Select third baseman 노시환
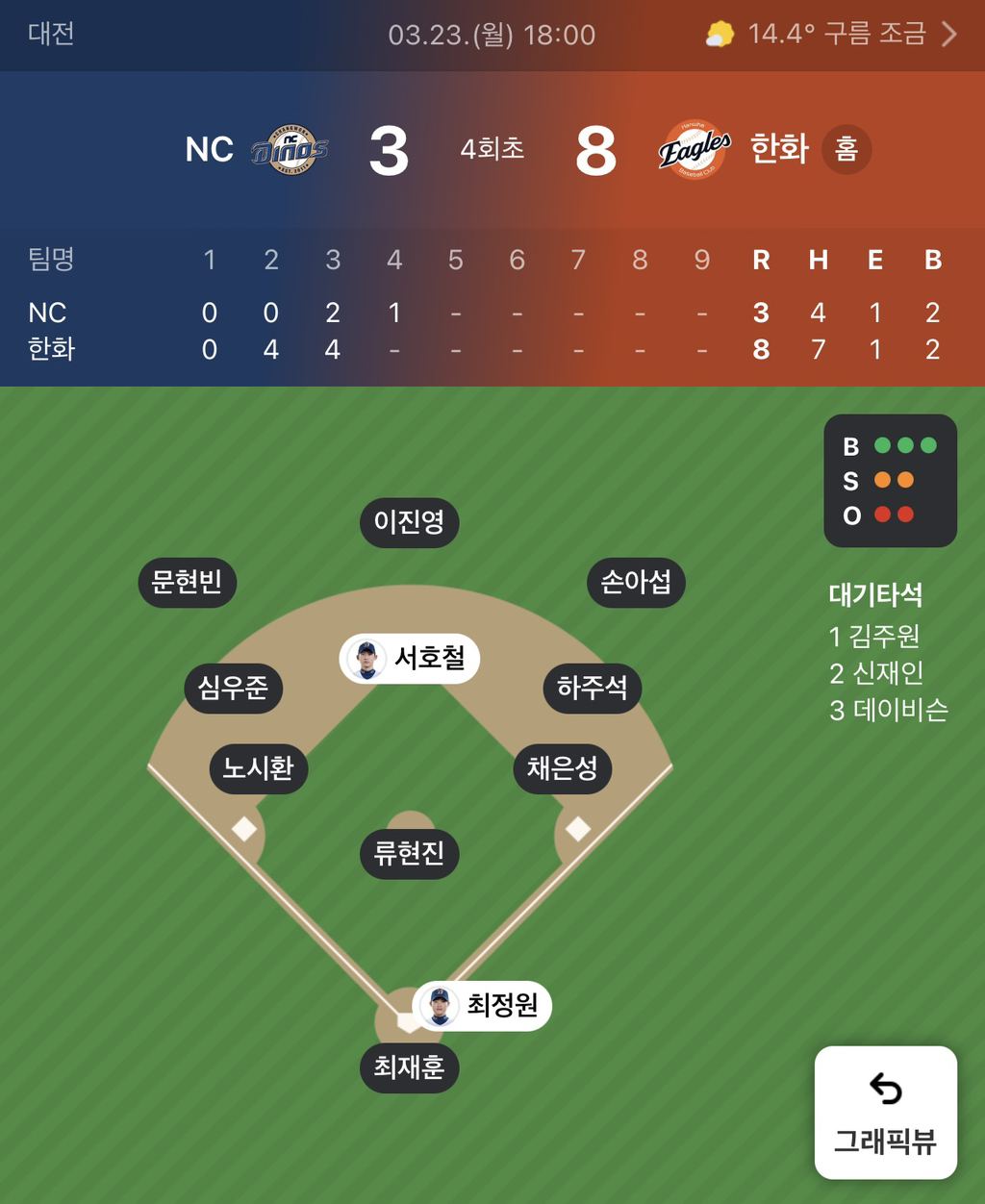The height and width of the screenshot is (1204, 985). 258,767
